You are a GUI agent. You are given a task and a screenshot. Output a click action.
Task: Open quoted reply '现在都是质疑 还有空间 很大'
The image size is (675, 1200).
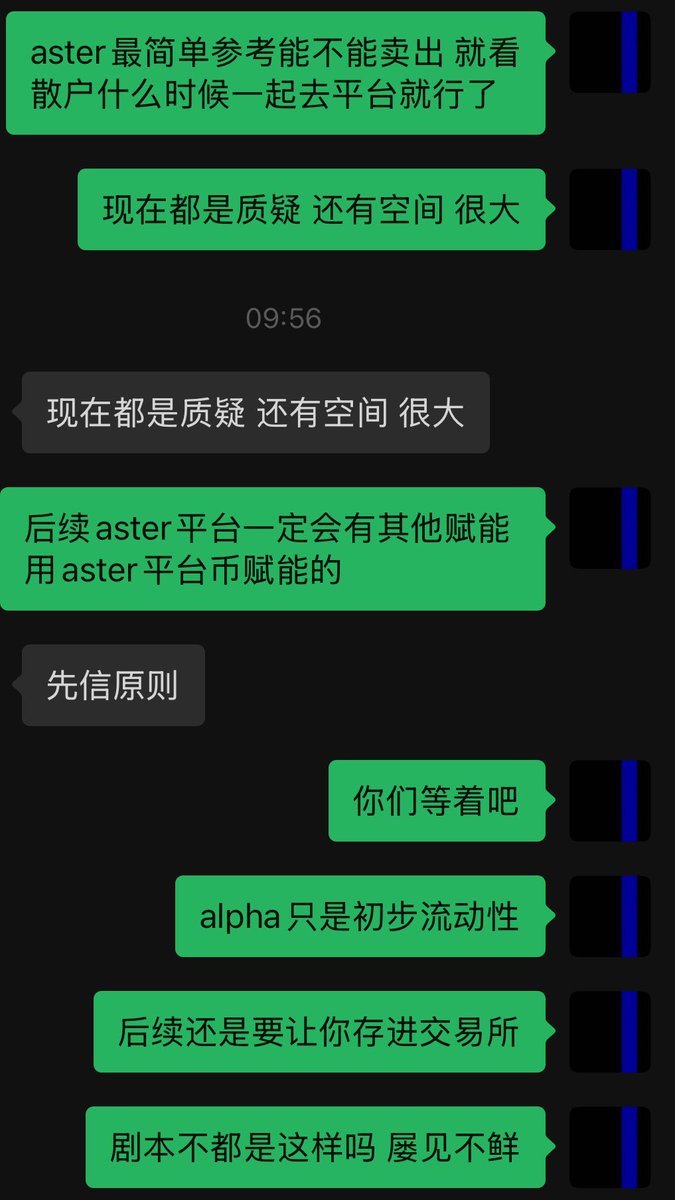click(x=255, y=413)
